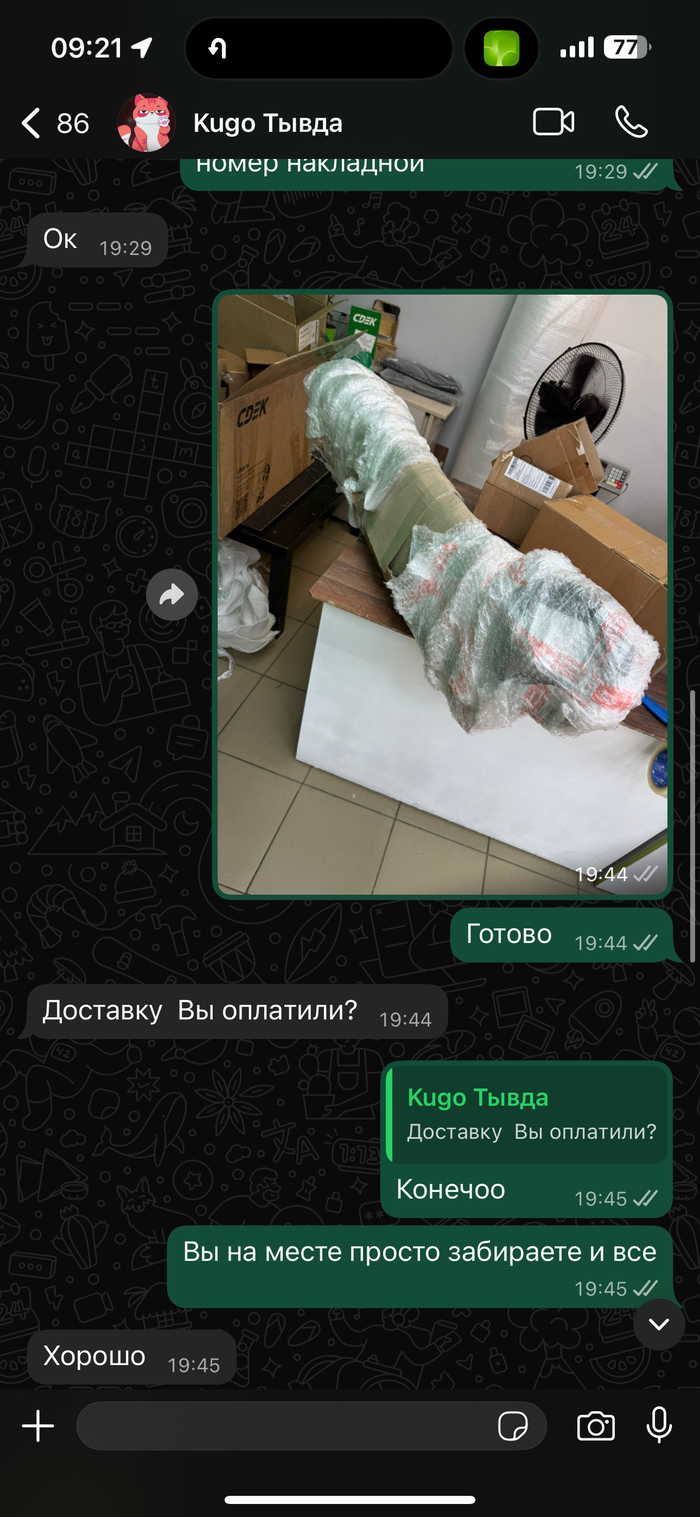Record a voice message with the microphone
The image size is (700, 1517).
click(x=659, y=1425)
